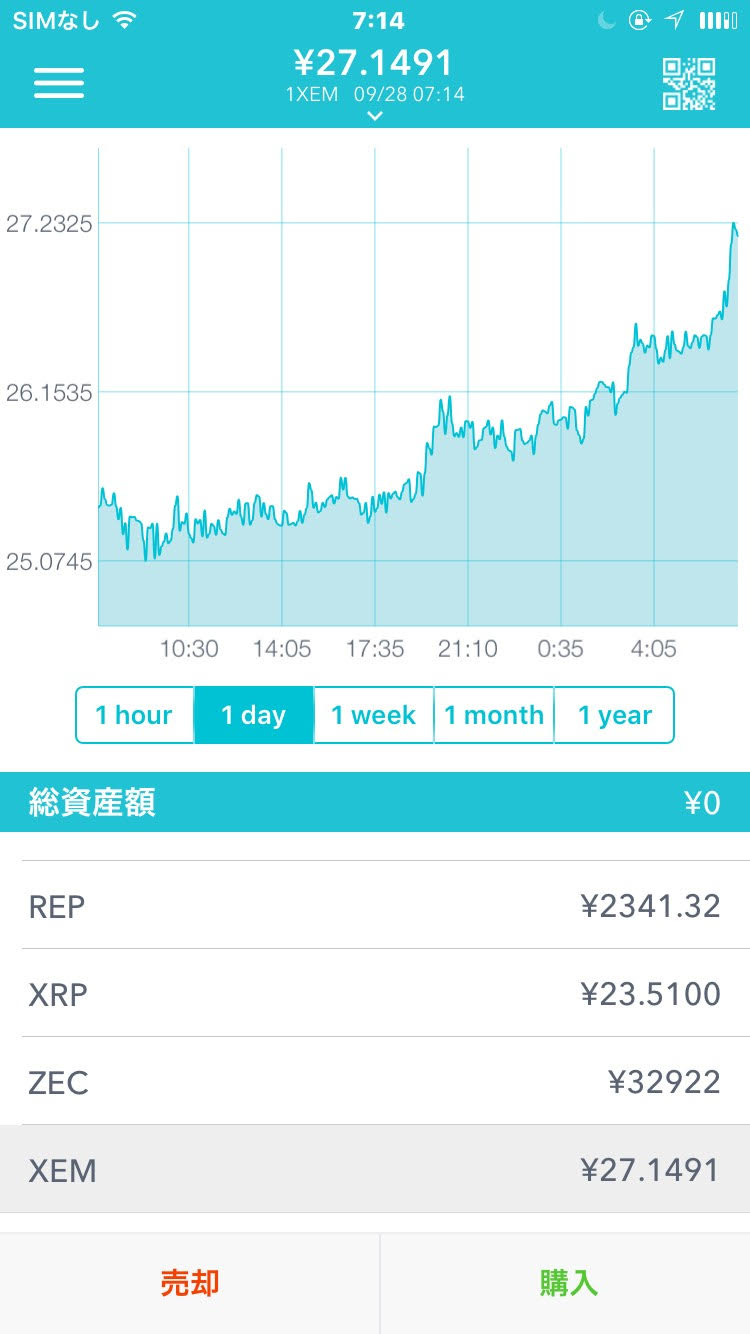The width and height of the screenshot is (750, 1334).
Task: Show the 1 week chart
Action: pos(373,715)
